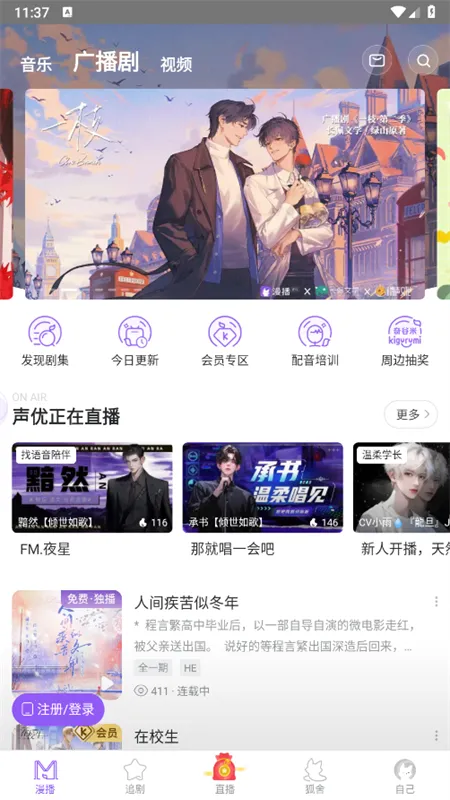Open 配音培训 shortcut
Viewport: 450px width, 800px height.
pyautogui.click(x=315, y=341)
